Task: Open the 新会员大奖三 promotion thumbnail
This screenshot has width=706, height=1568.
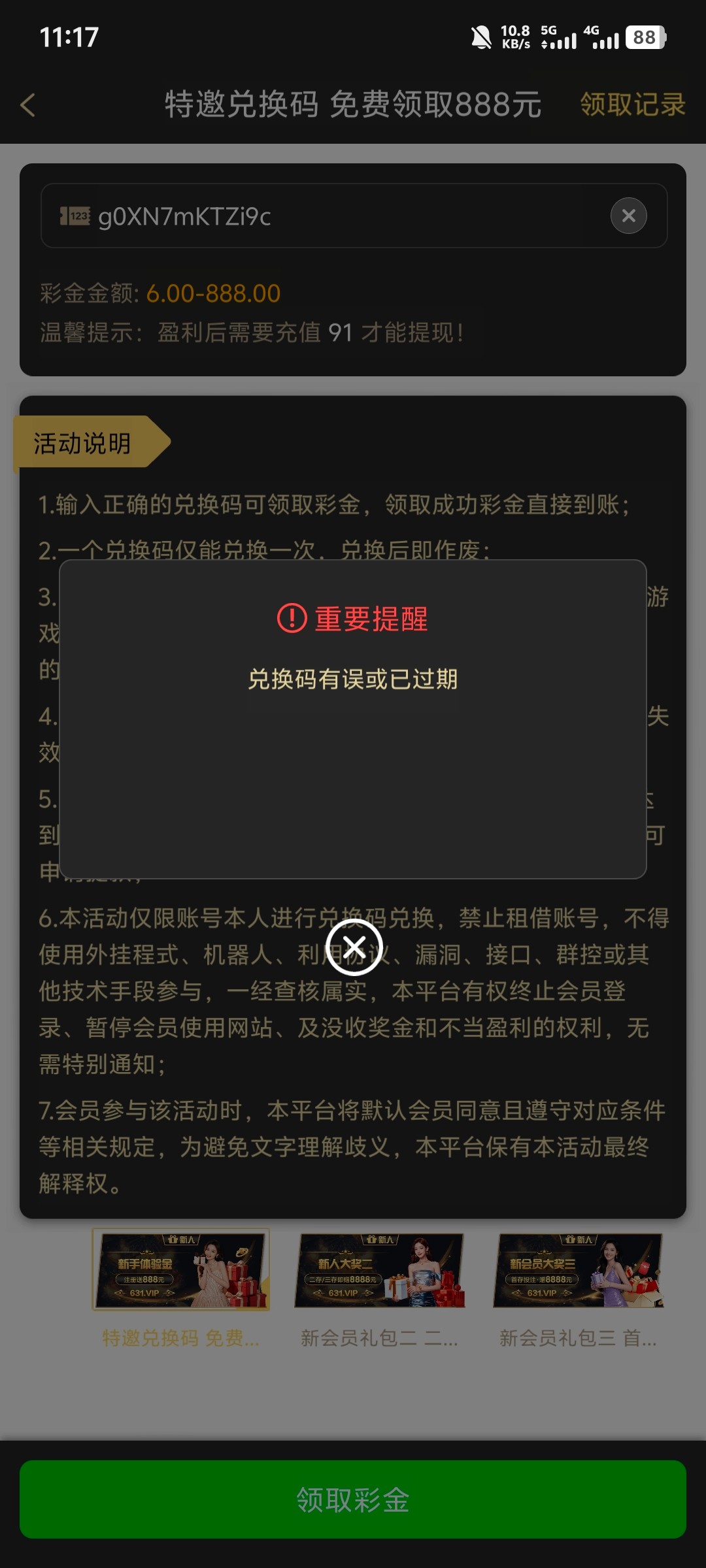Action: pos(579,1271)
